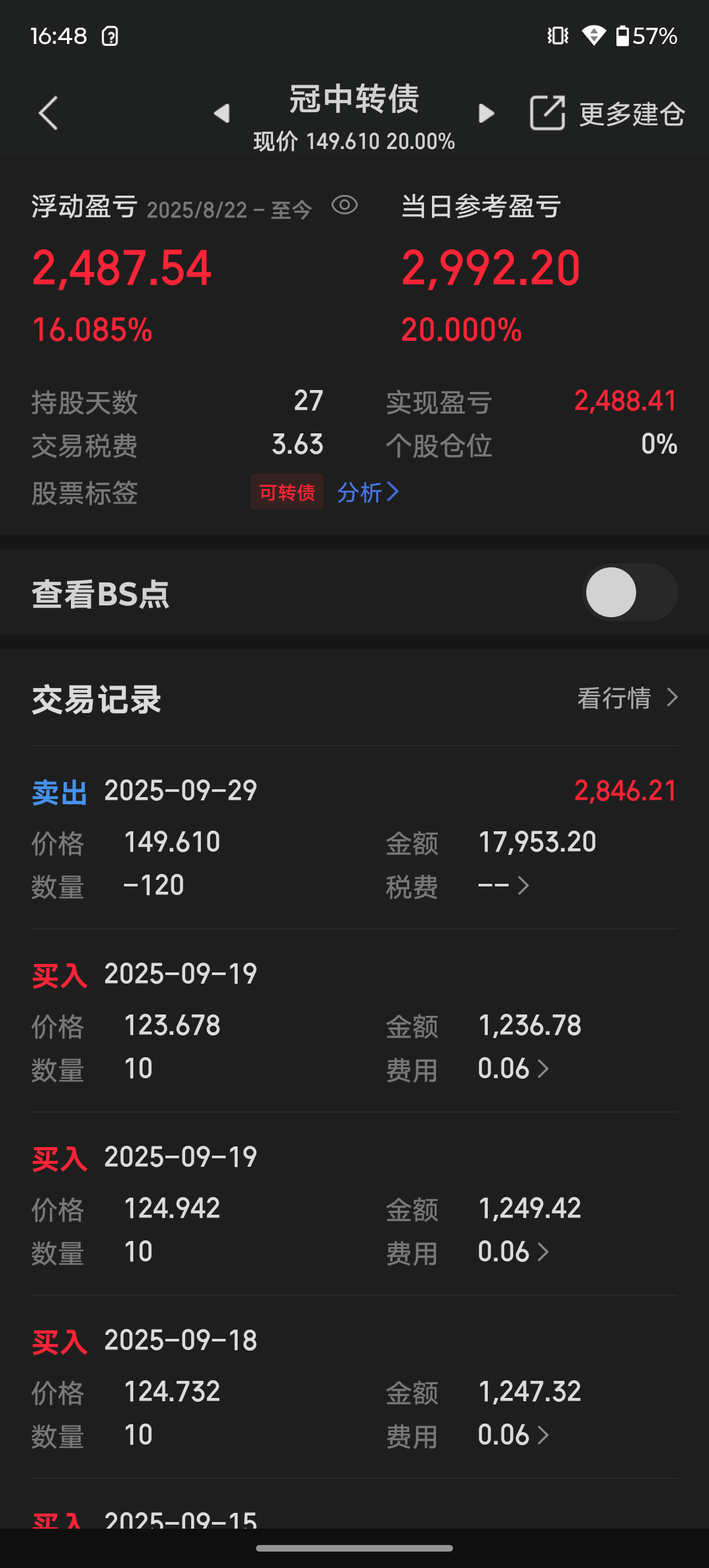This screenshot has height=1568, width=709.
Task: Enable the 查看BS点 switch
Action: [x=629, y=592]
